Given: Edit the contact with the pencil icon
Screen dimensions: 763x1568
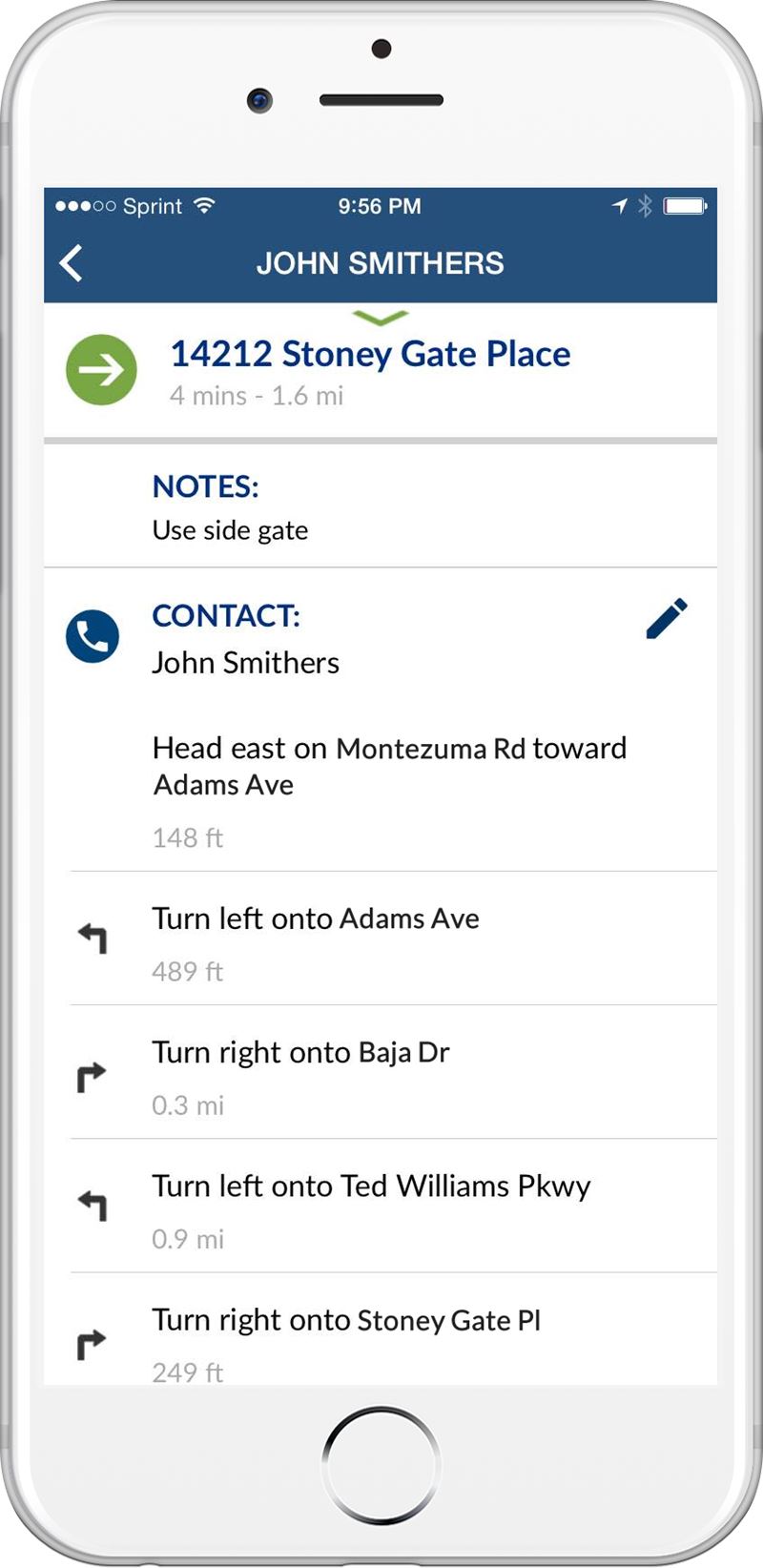Looking at the screenshot, I should tap(667, 619).
